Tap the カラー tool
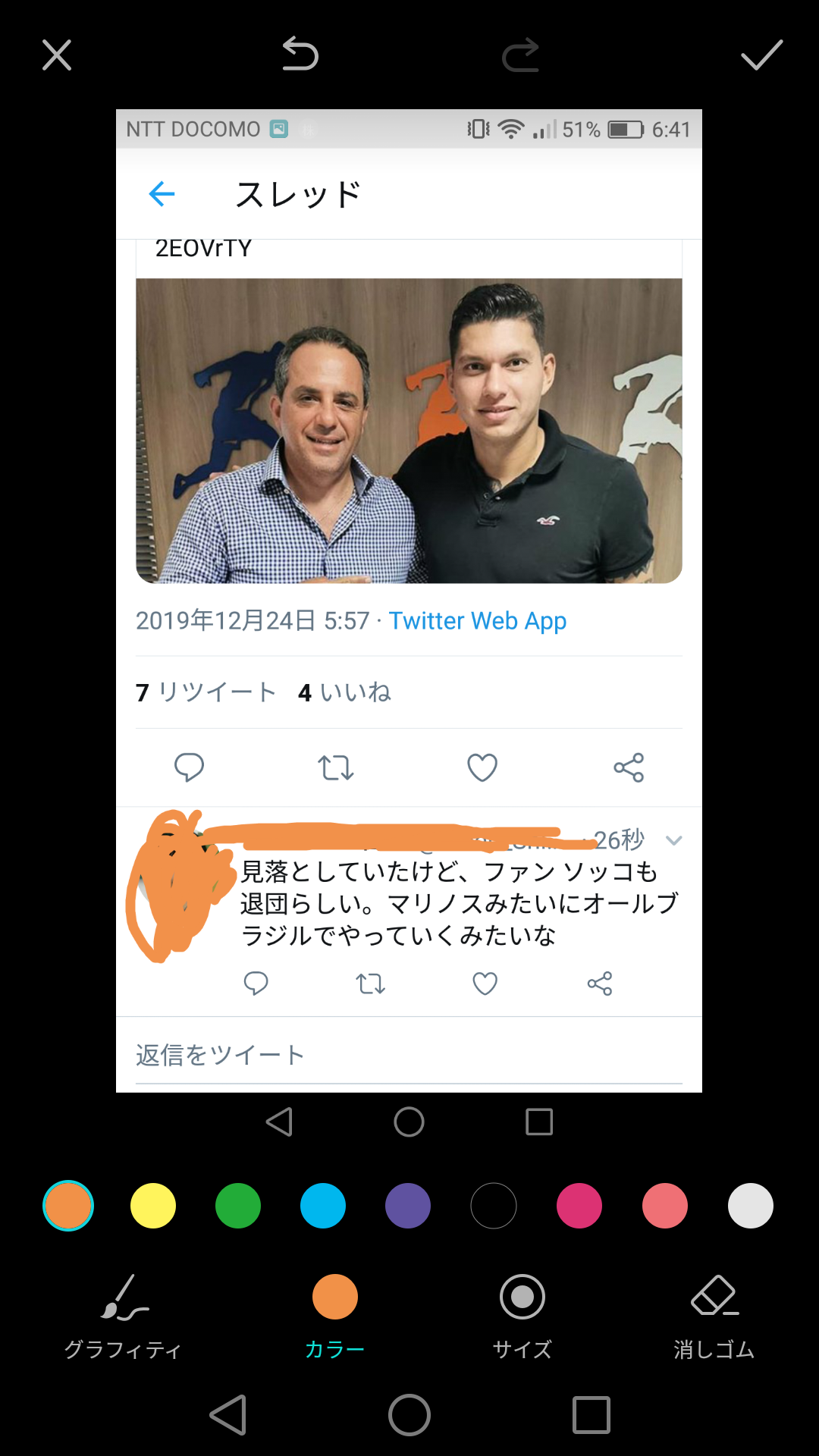This screenshot has width=819, height=1456. (335, 1316)
